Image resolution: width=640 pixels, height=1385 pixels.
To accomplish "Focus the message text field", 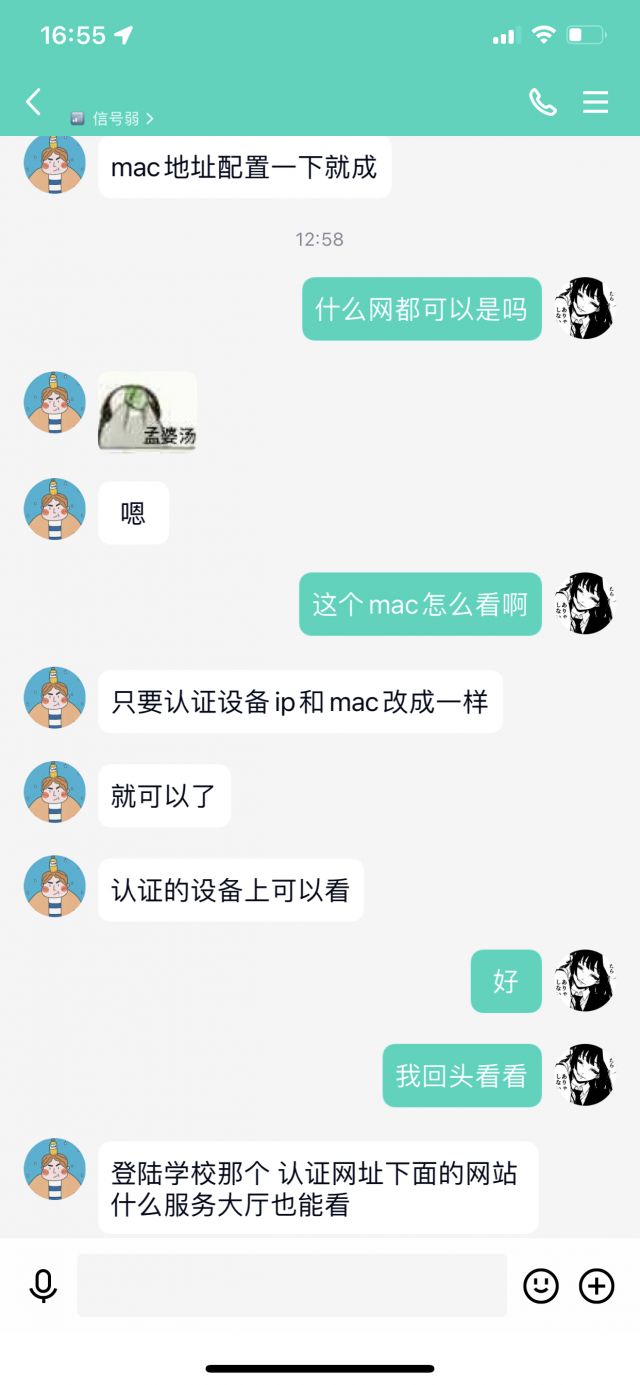I will 292,1285.
